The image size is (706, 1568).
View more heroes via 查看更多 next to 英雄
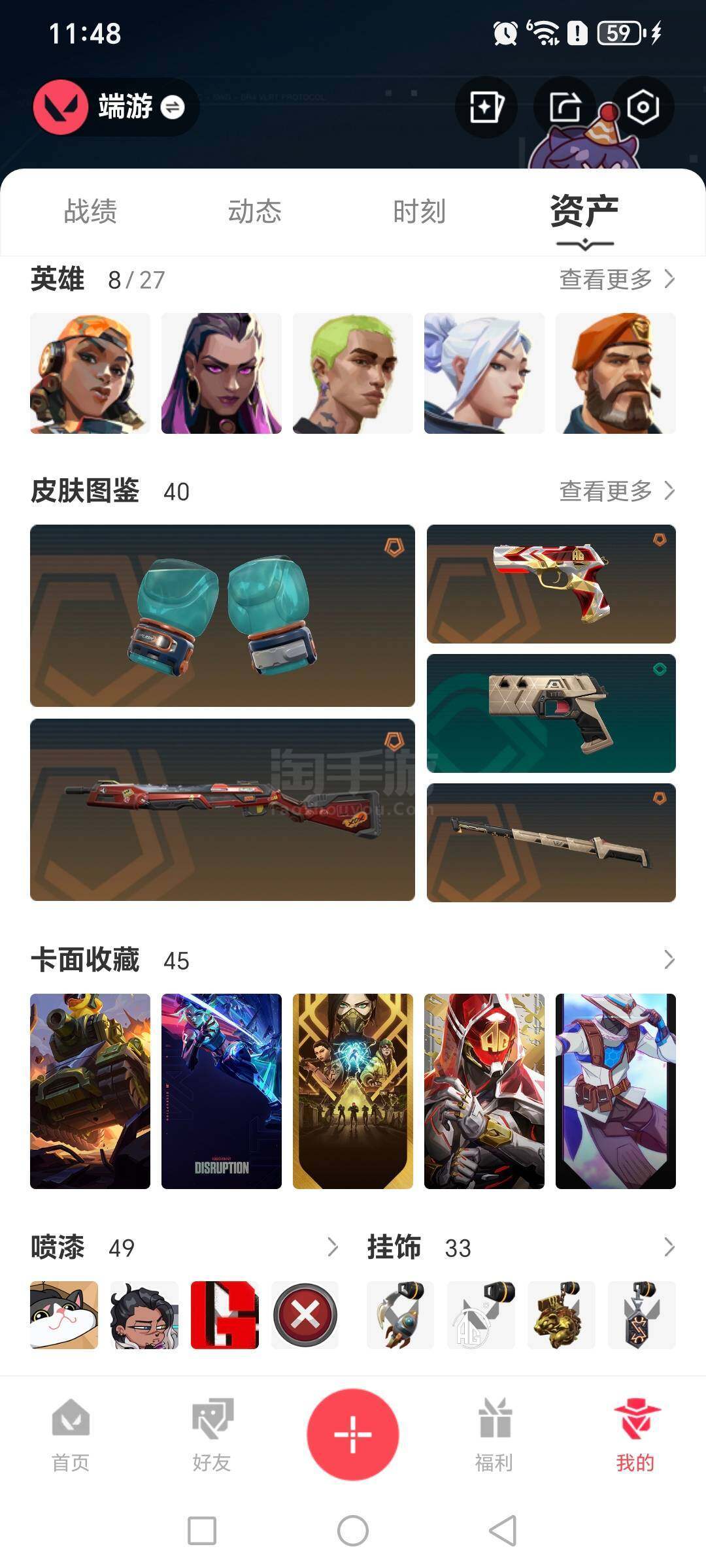[617, 279]
